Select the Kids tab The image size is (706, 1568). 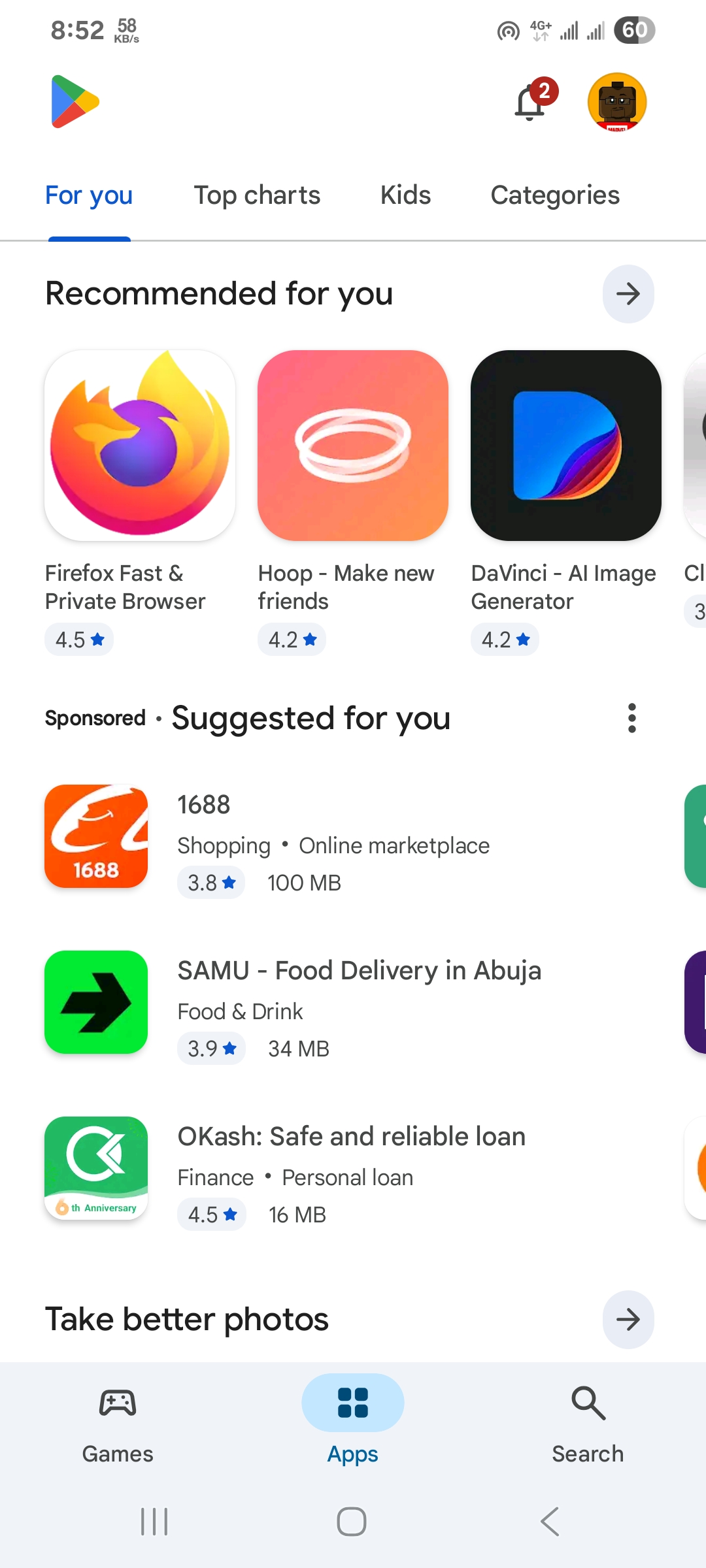click(405, 195)
